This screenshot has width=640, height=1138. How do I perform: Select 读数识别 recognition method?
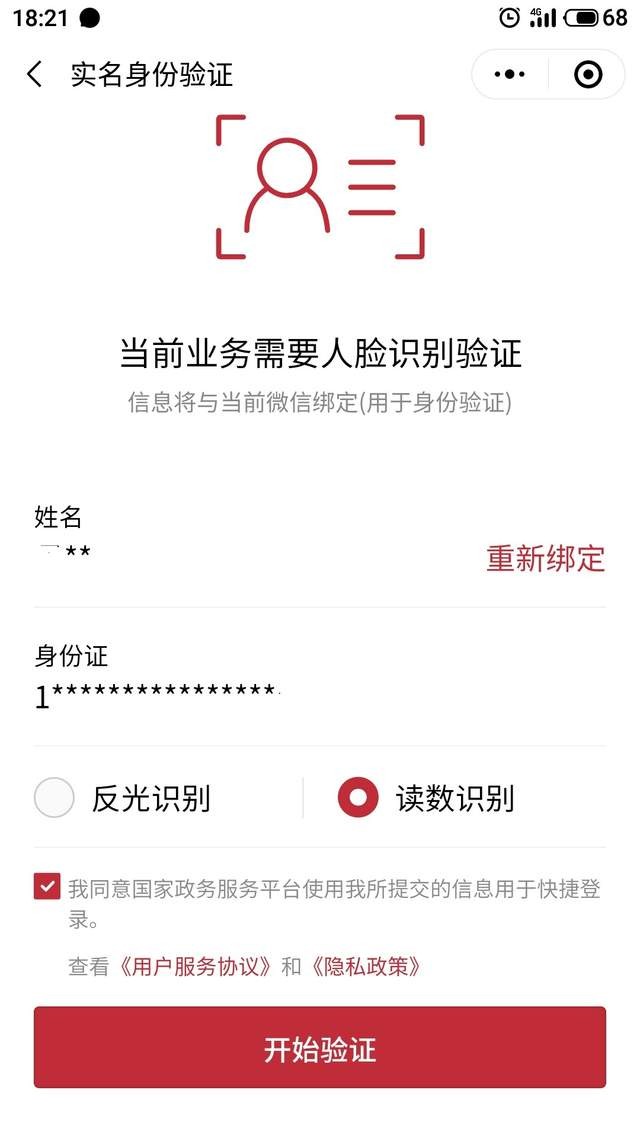[x=358, y=798]
